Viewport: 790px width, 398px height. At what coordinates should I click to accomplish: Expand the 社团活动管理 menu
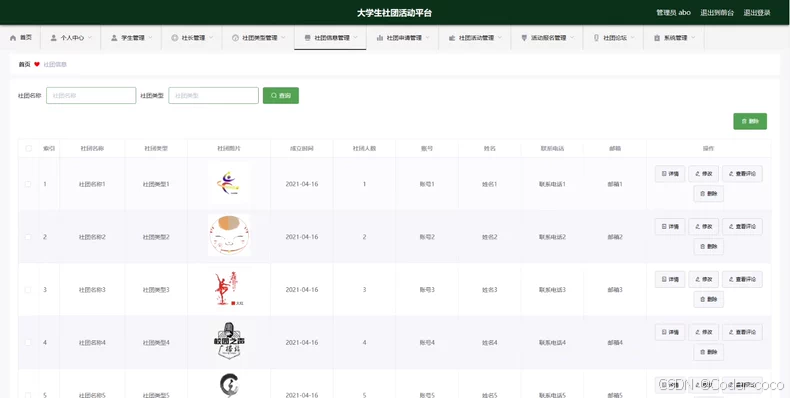coord(475,38)
